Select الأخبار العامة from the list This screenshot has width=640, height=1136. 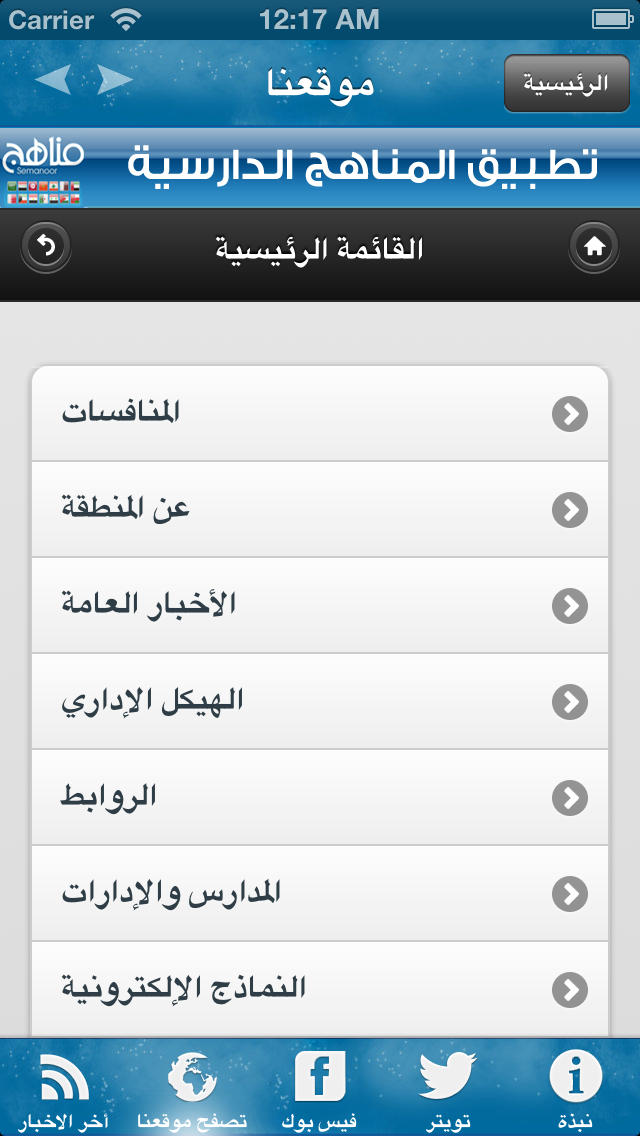tap(320, 605)
